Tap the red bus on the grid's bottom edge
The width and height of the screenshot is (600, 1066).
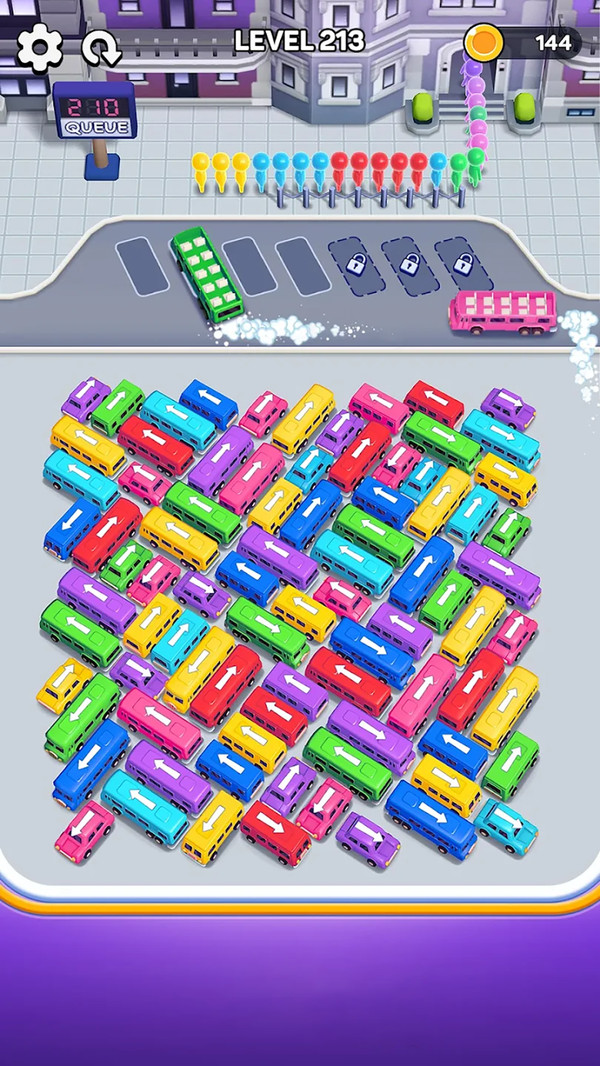coord(275,832)
